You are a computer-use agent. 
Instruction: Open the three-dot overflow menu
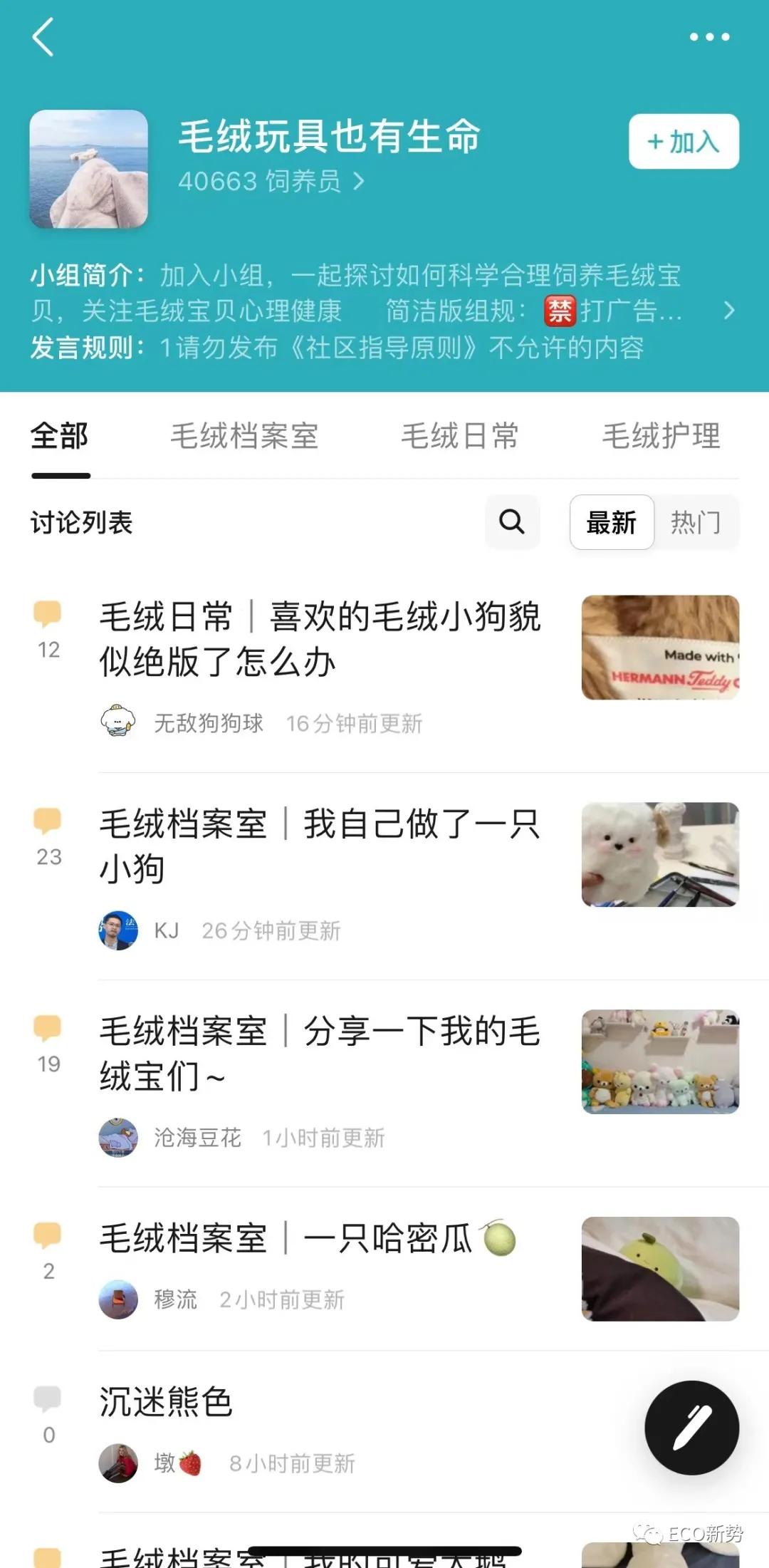(709, 37)
